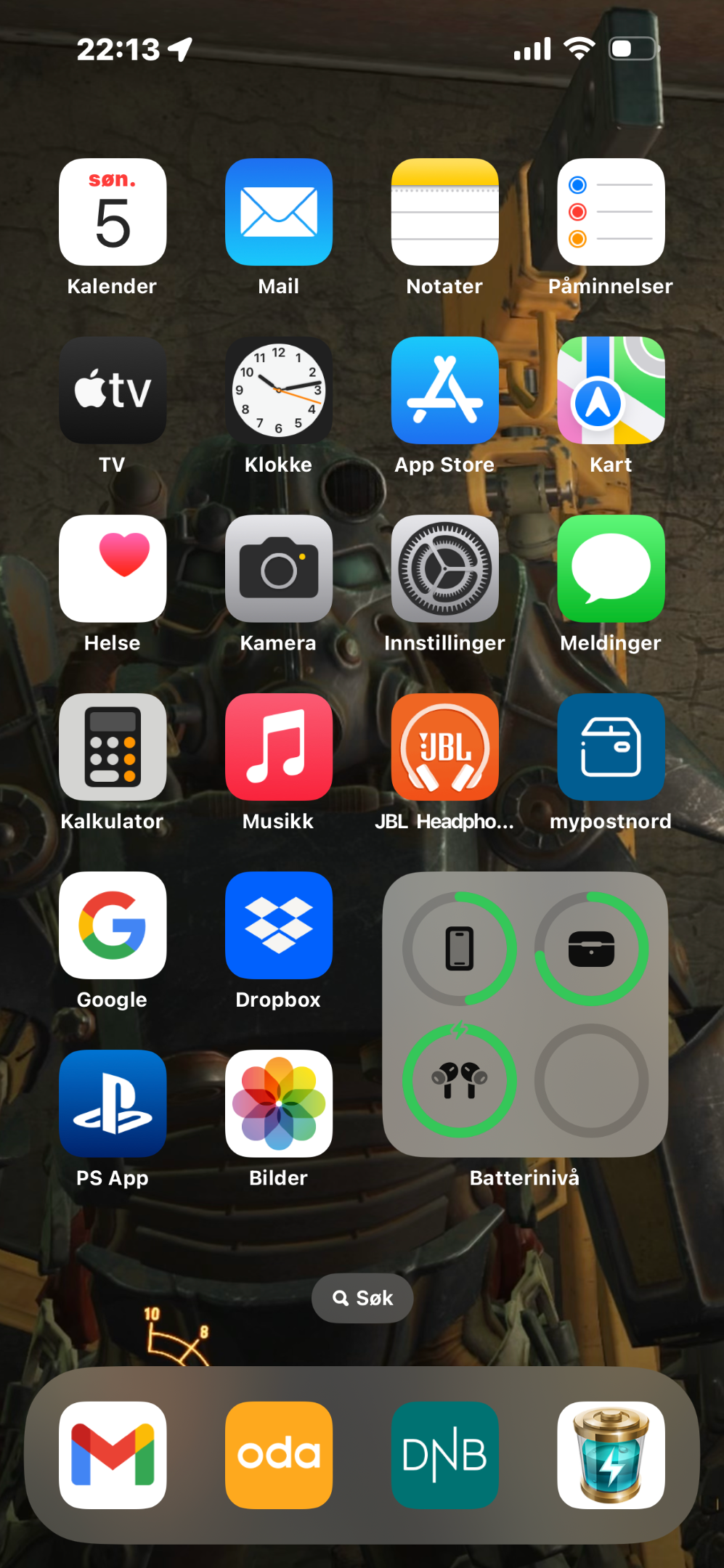
Task: Open the Klokke app
Action: 279,391
